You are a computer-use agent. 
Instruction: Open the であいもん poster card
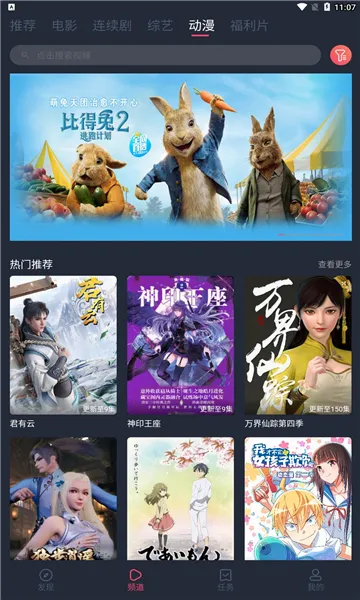point(181,499)
